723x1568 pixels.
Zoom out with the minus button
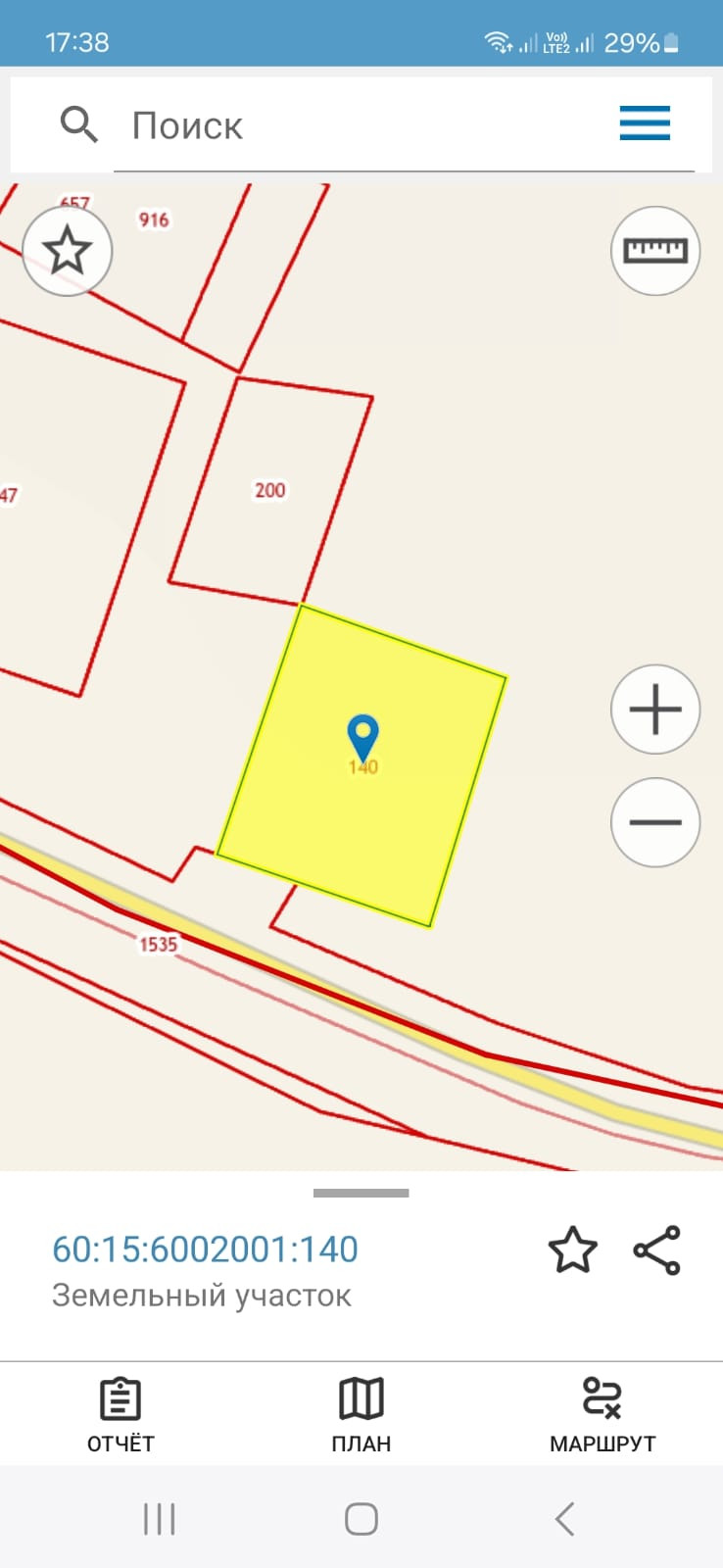[x=655, y=822]
